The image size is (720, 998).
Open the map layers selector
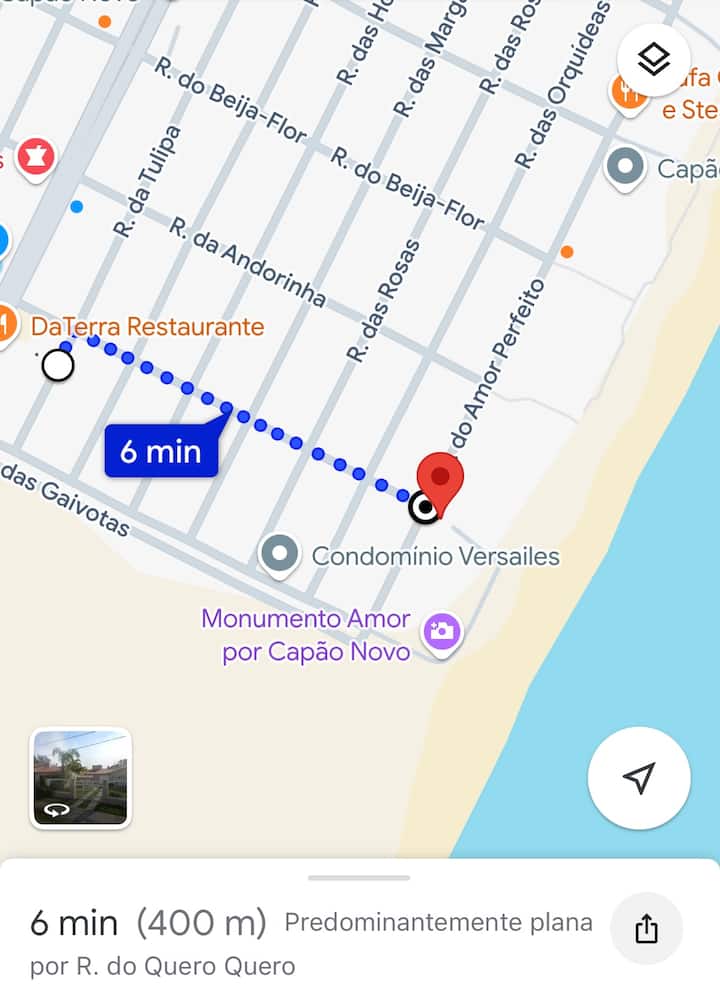coord(653,60)
